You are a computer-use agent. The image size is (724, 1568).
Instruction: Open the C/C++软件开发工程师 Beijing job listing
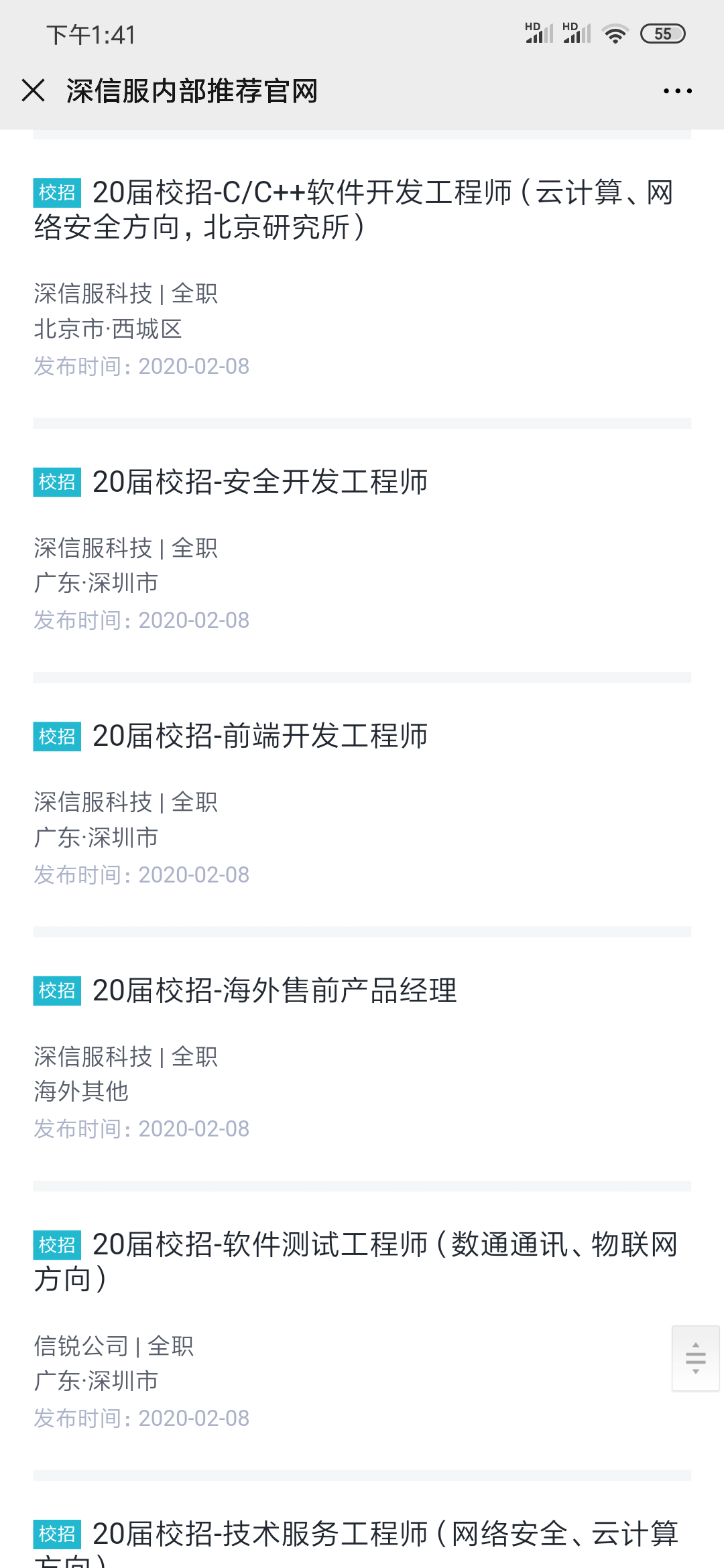(x=362, y=278)
